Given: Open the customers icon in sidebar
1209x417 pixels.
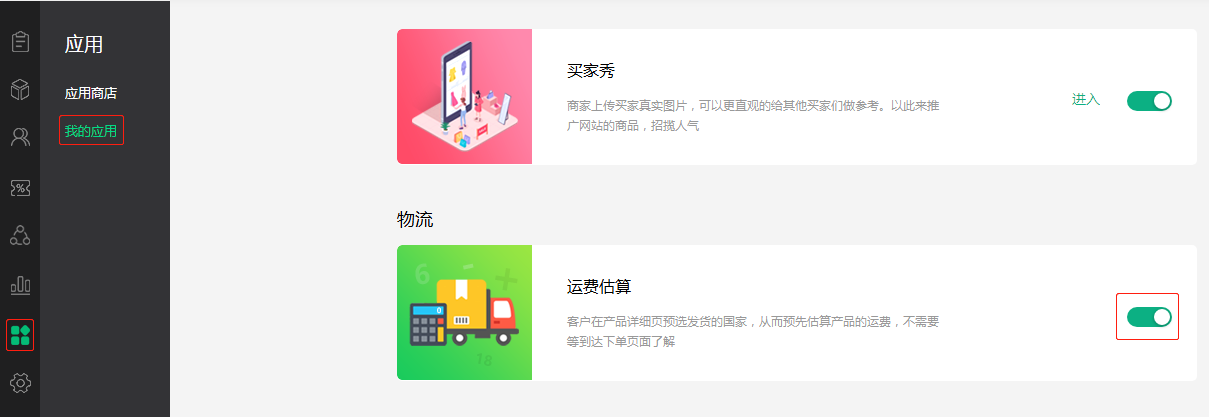Looking at the screenshot, I should (20, 138).
